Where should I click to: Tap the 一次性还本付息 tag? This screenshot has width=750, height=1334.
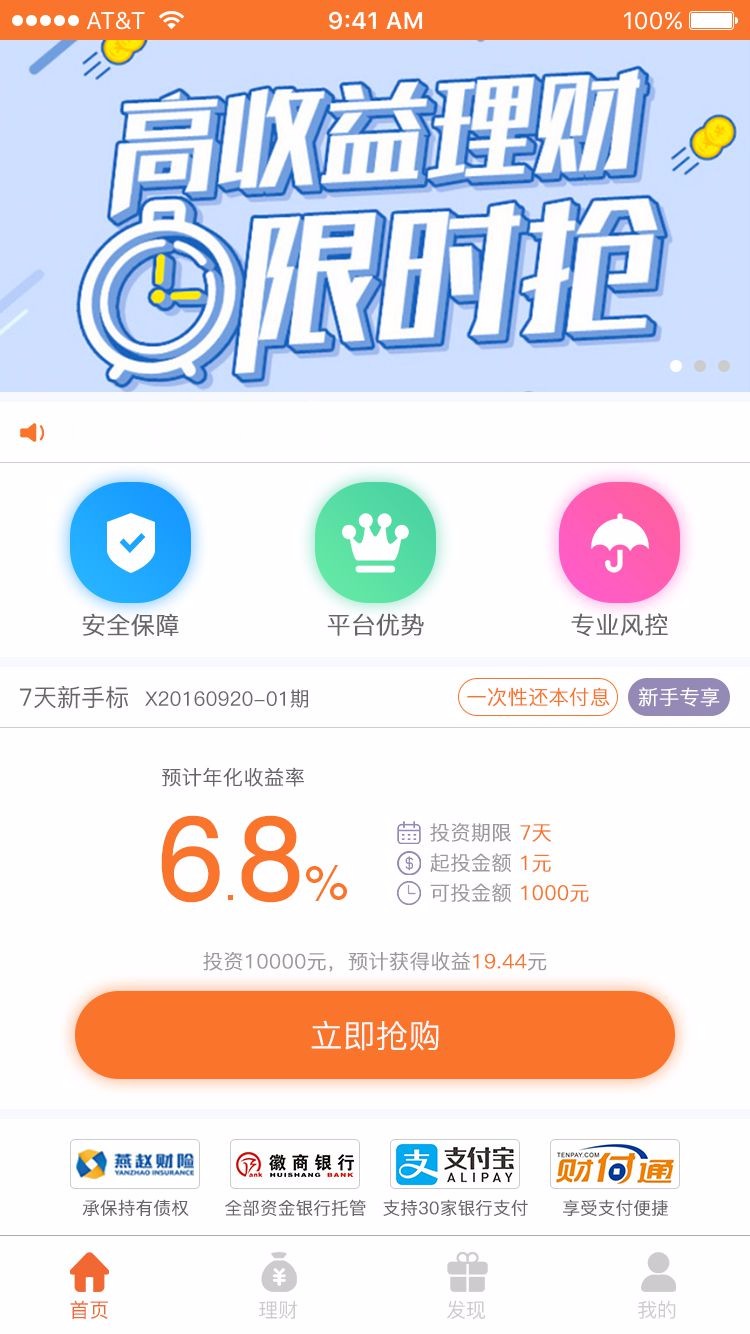tap(537, 698)
